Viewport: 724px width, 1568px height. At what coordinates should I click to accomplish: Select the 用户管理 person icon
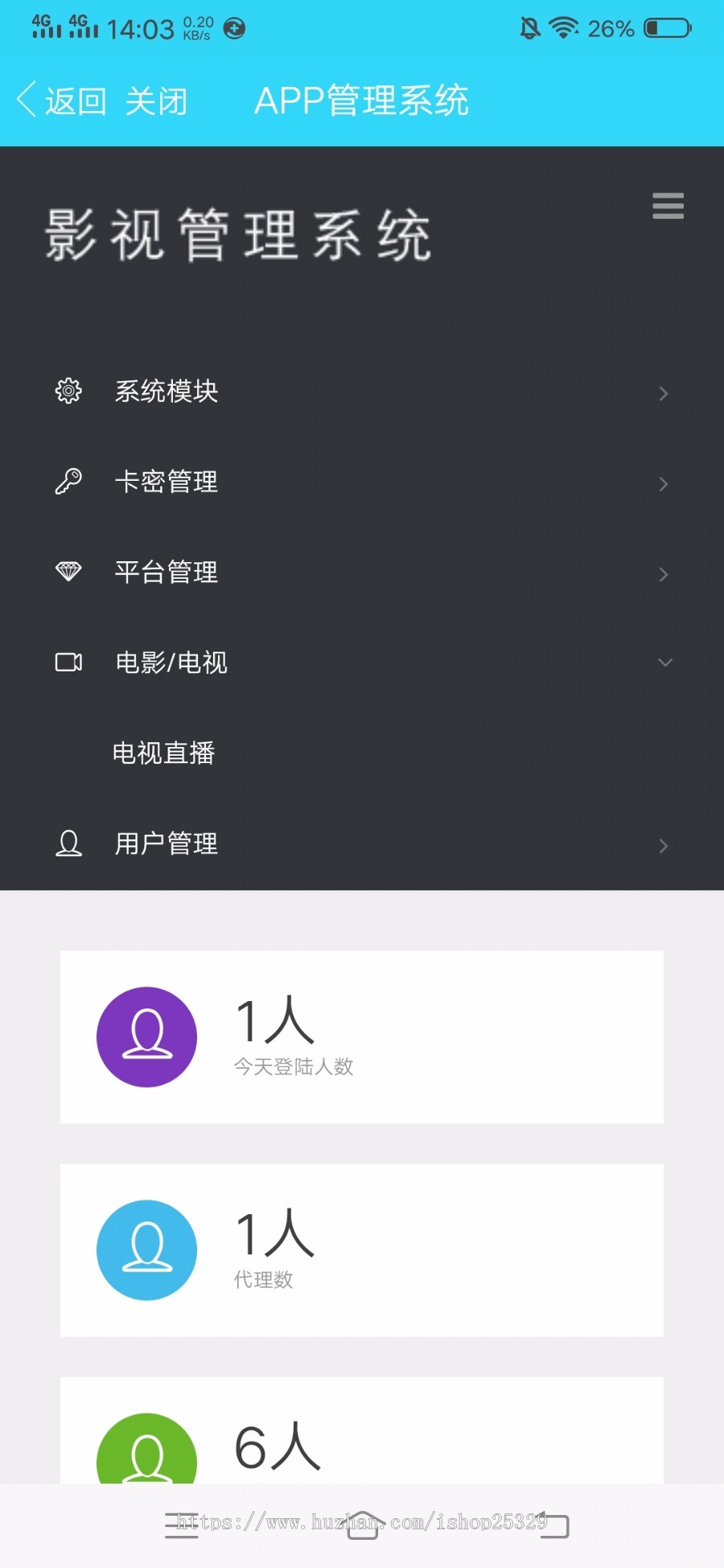[x=68, y=844]
